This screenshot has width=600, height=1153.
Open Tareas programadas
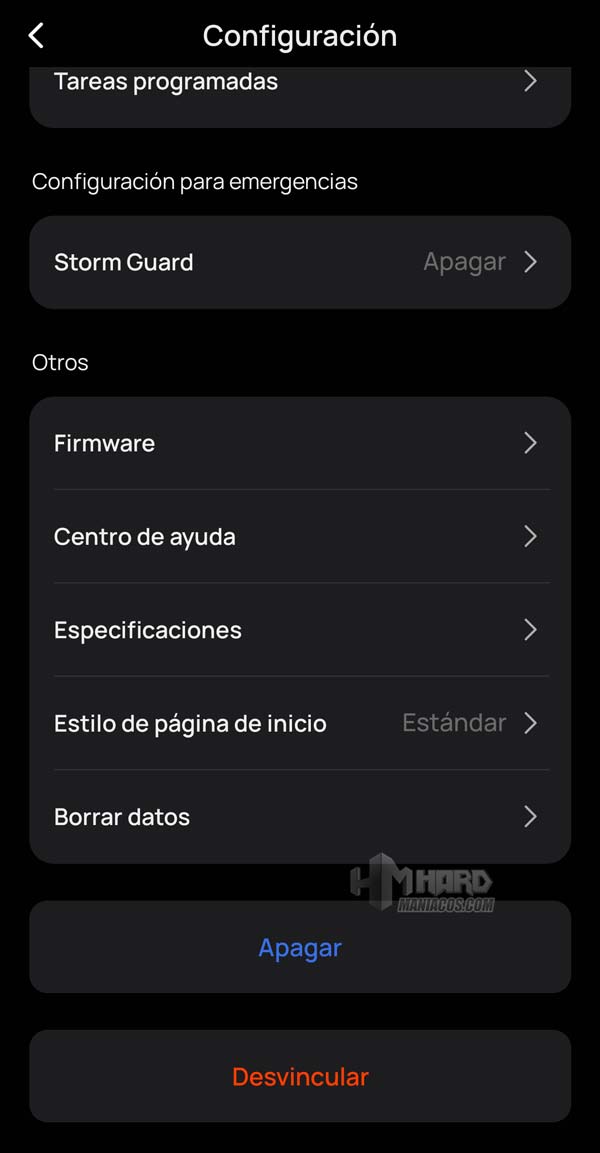(298, 84)
